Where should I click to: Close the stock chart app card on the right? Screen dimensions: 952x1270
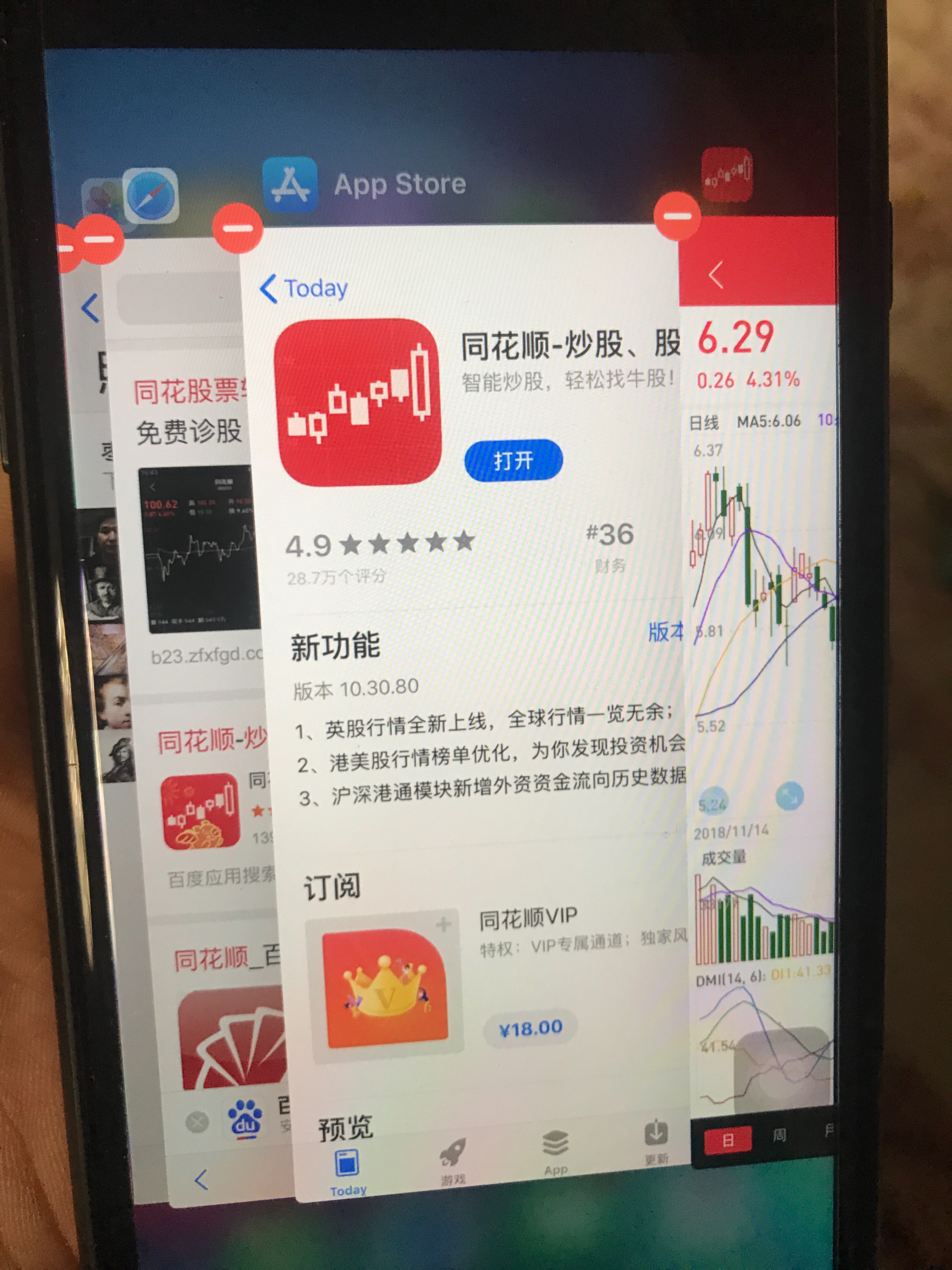677,216
